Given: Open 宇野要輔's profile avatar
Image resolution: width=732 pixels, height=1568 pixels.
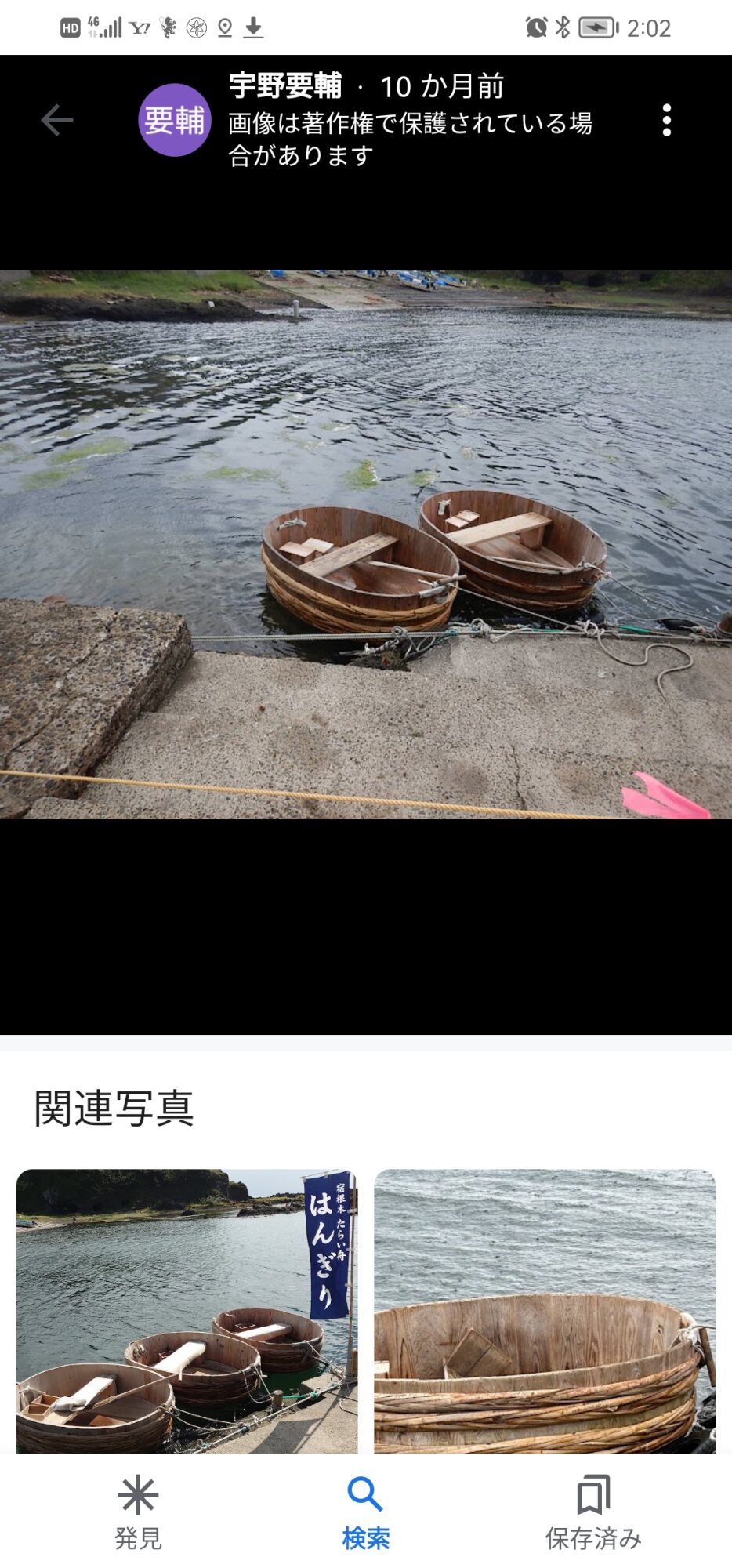Looking at the screenshot, I should (x=174, y=120).
